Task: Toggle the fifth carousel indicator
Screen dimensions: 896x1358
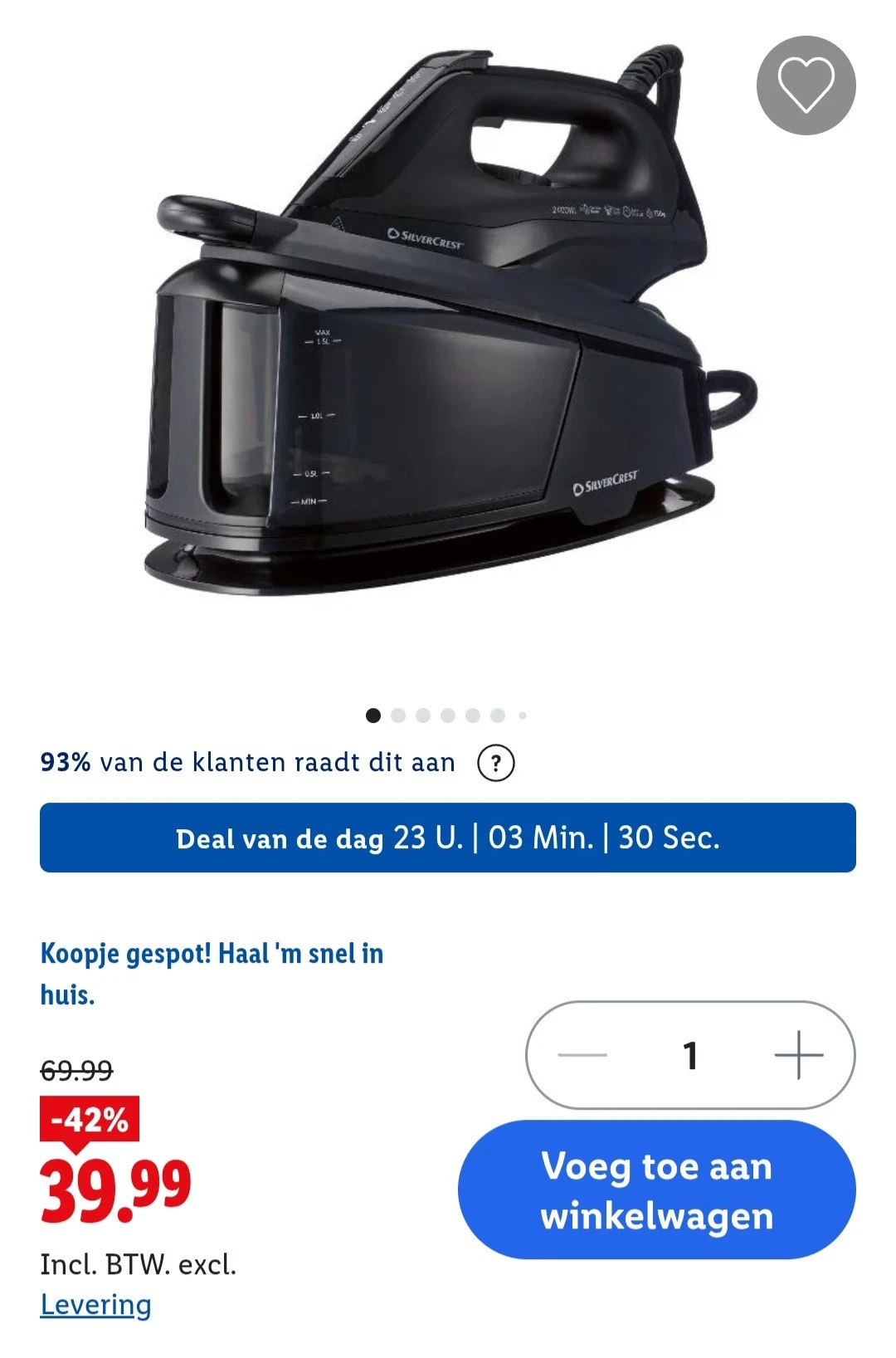Action: [x=474, y=713]
